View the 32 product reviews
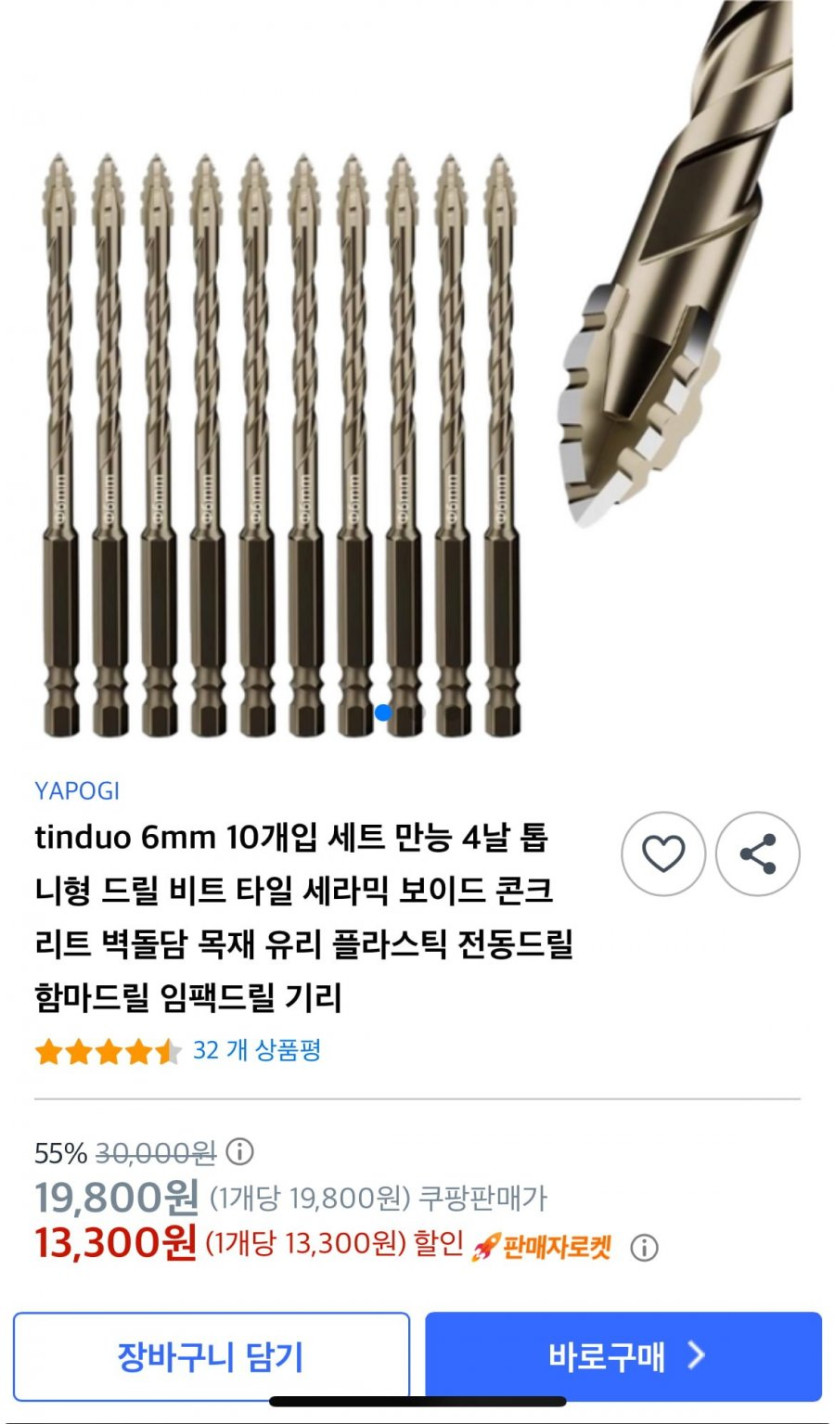835x1424 pixels. pos(256,1051)
